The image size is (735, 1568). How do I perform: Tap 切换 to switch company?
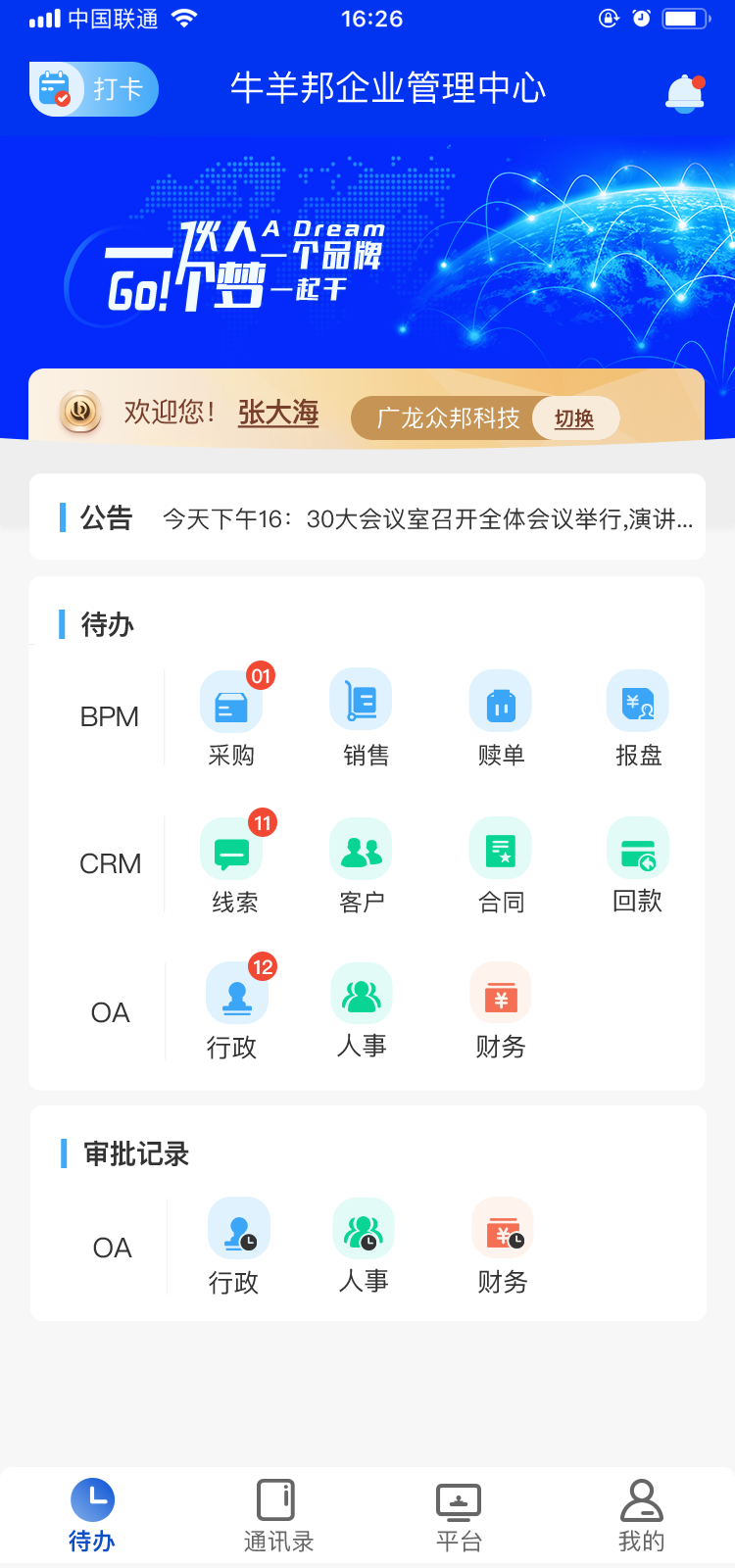[x=574, y=418]
